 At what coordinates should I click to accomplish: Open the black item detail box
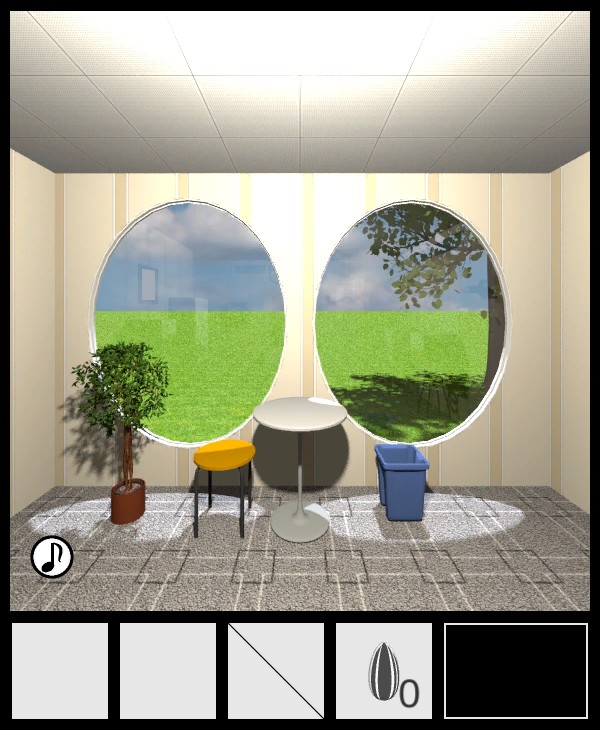pyautogui.click(x=516, y=671)
